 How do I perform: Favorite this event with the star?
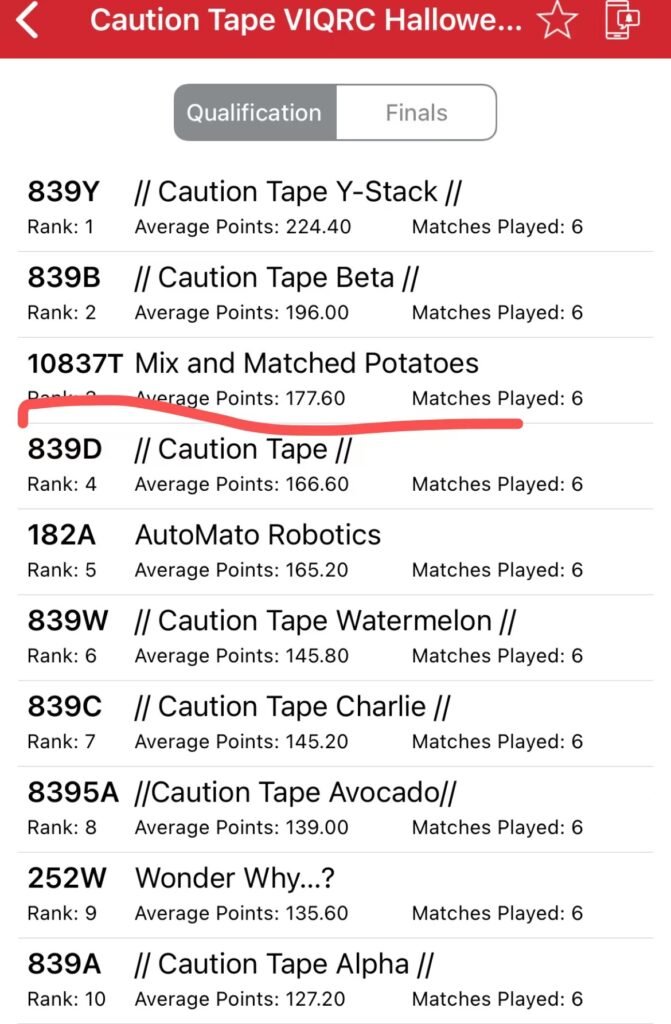557,21
